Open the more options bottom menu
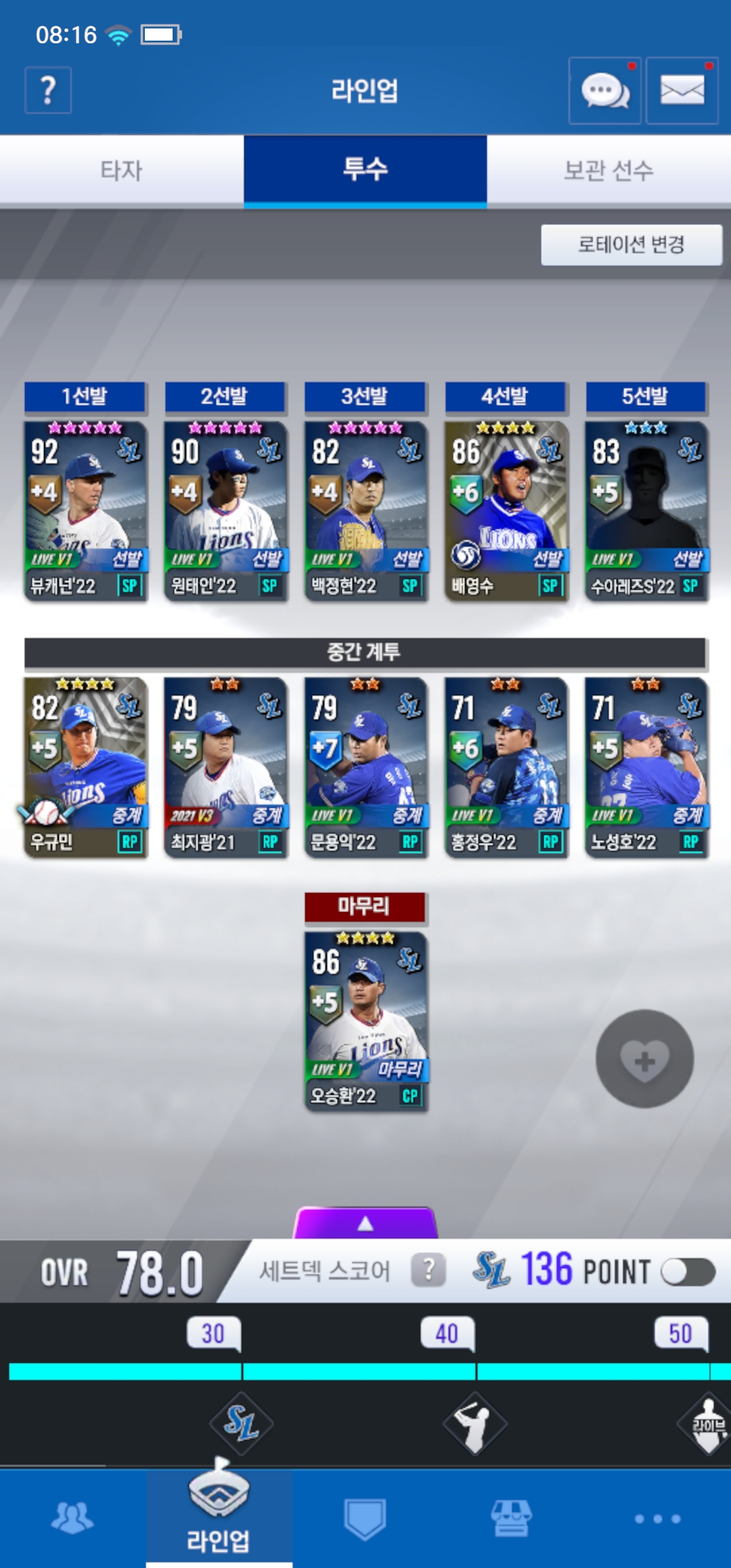The image size is (731, 1568). click(657, 1519)
